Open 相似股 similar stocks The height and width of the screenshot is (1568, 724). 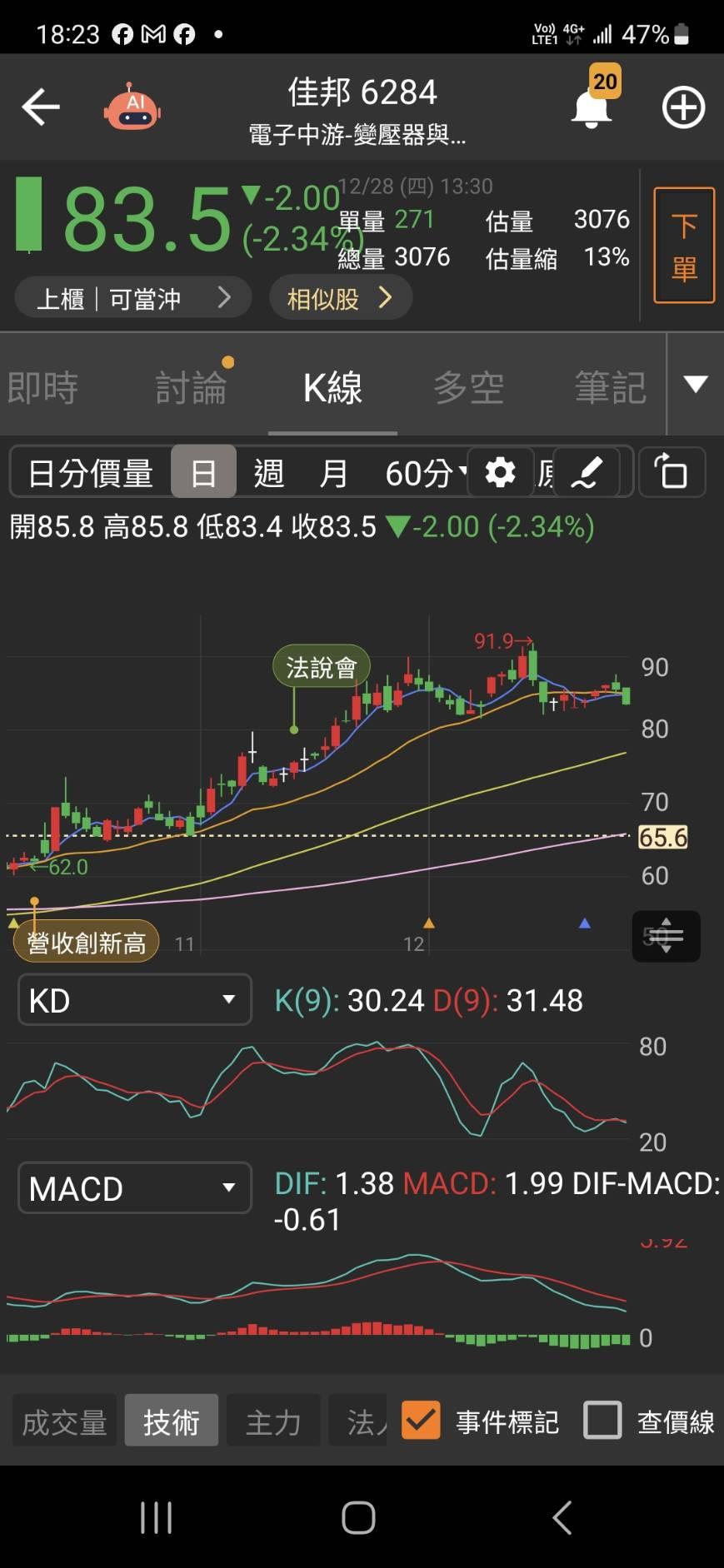coord(340,298)
